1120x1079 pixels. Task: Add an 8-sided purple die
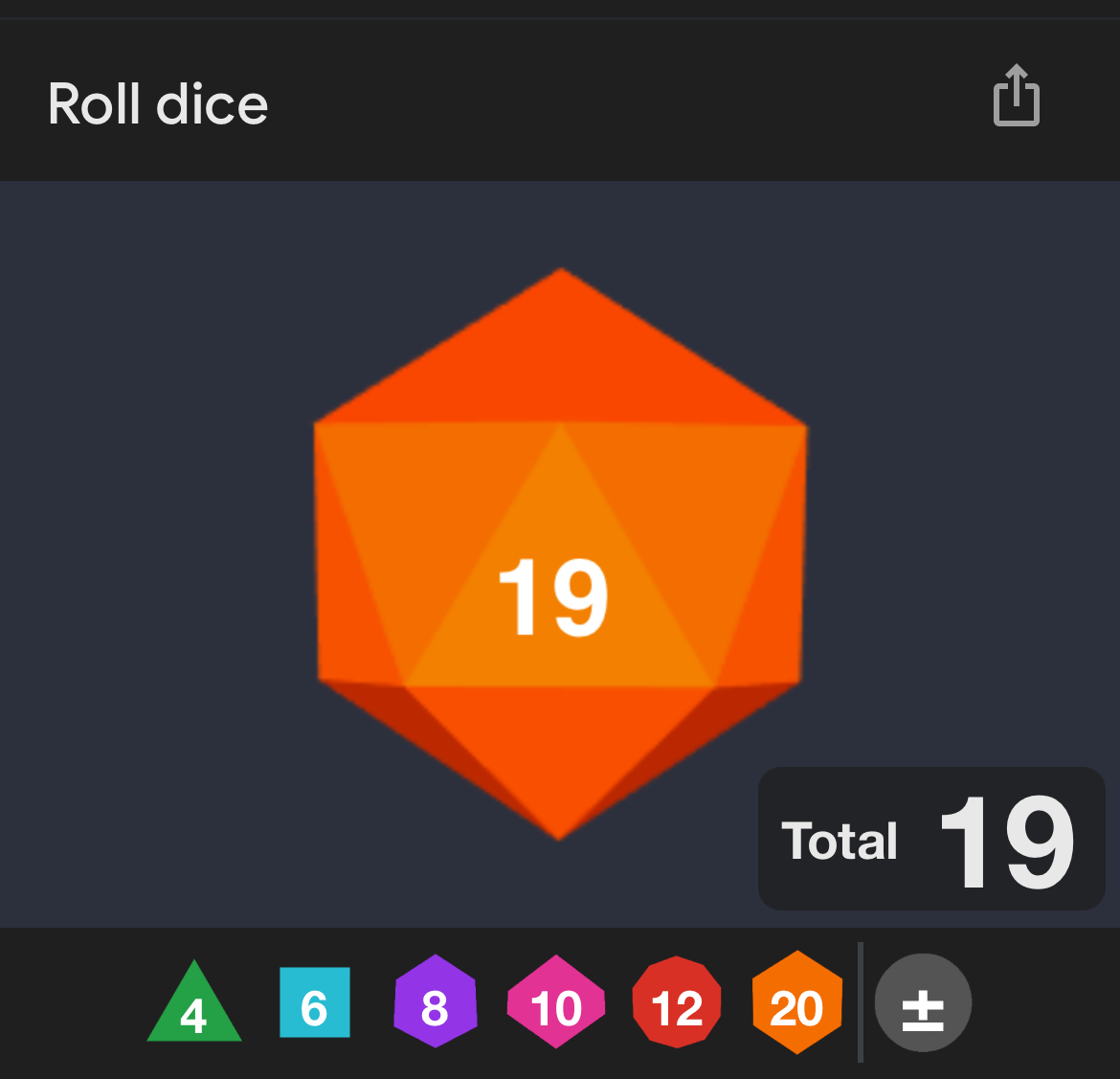436,1002
